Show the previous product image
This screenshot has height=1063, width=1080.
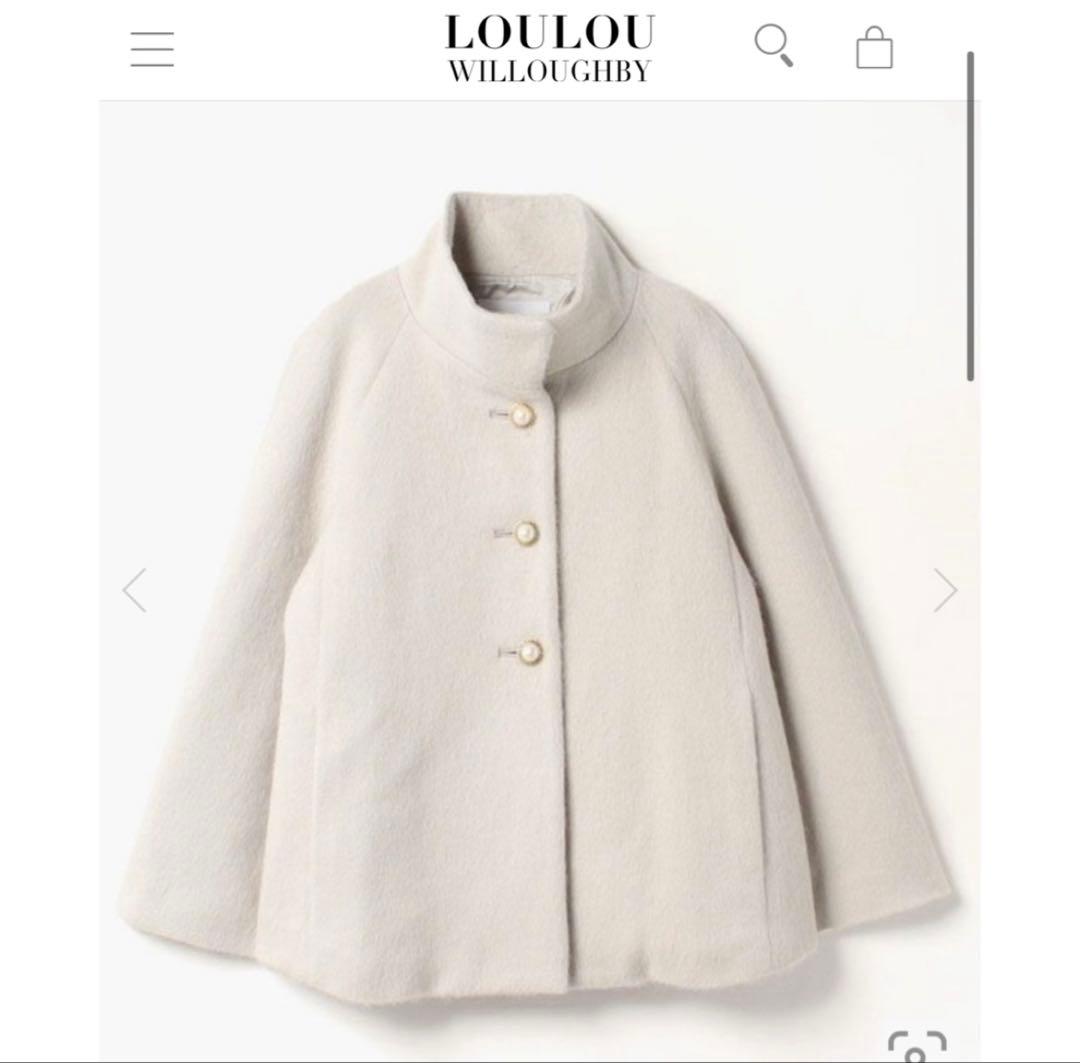click(135, 590)
